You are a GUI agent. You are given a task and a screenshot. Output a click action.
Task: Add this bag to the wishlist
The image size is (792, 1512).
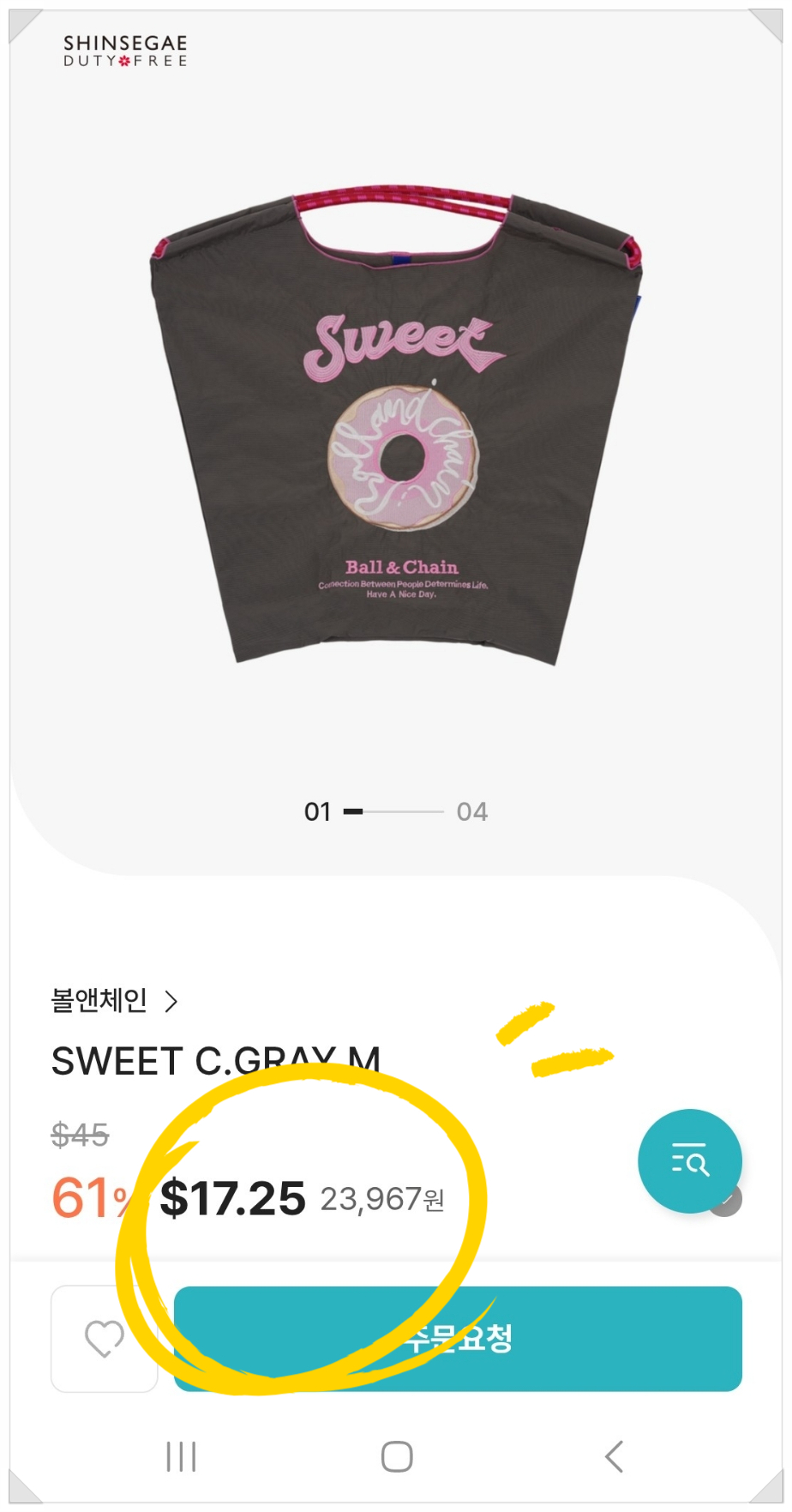point(105,1339)
